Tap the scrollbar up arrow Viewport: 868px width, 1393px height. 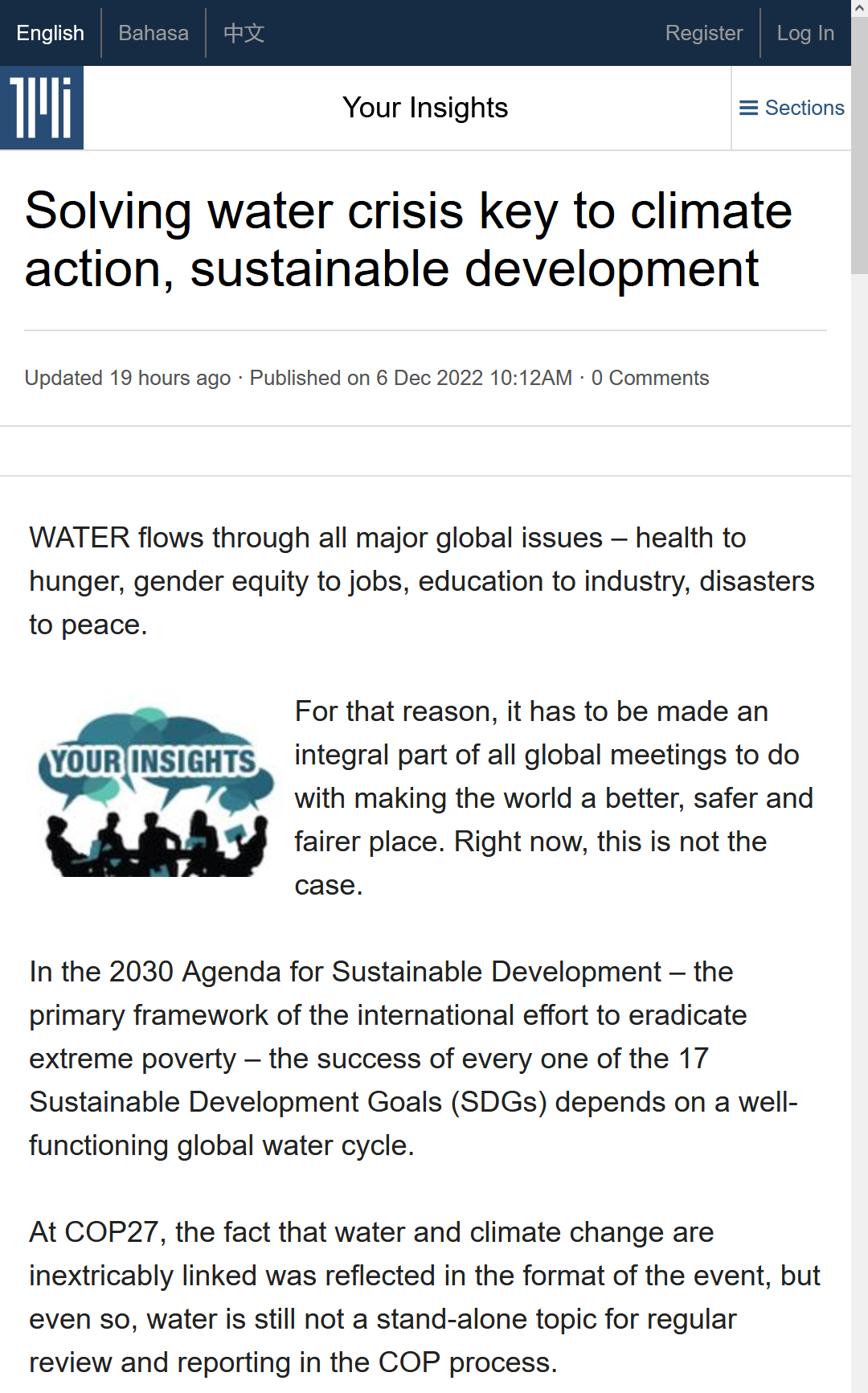[859, 8]
